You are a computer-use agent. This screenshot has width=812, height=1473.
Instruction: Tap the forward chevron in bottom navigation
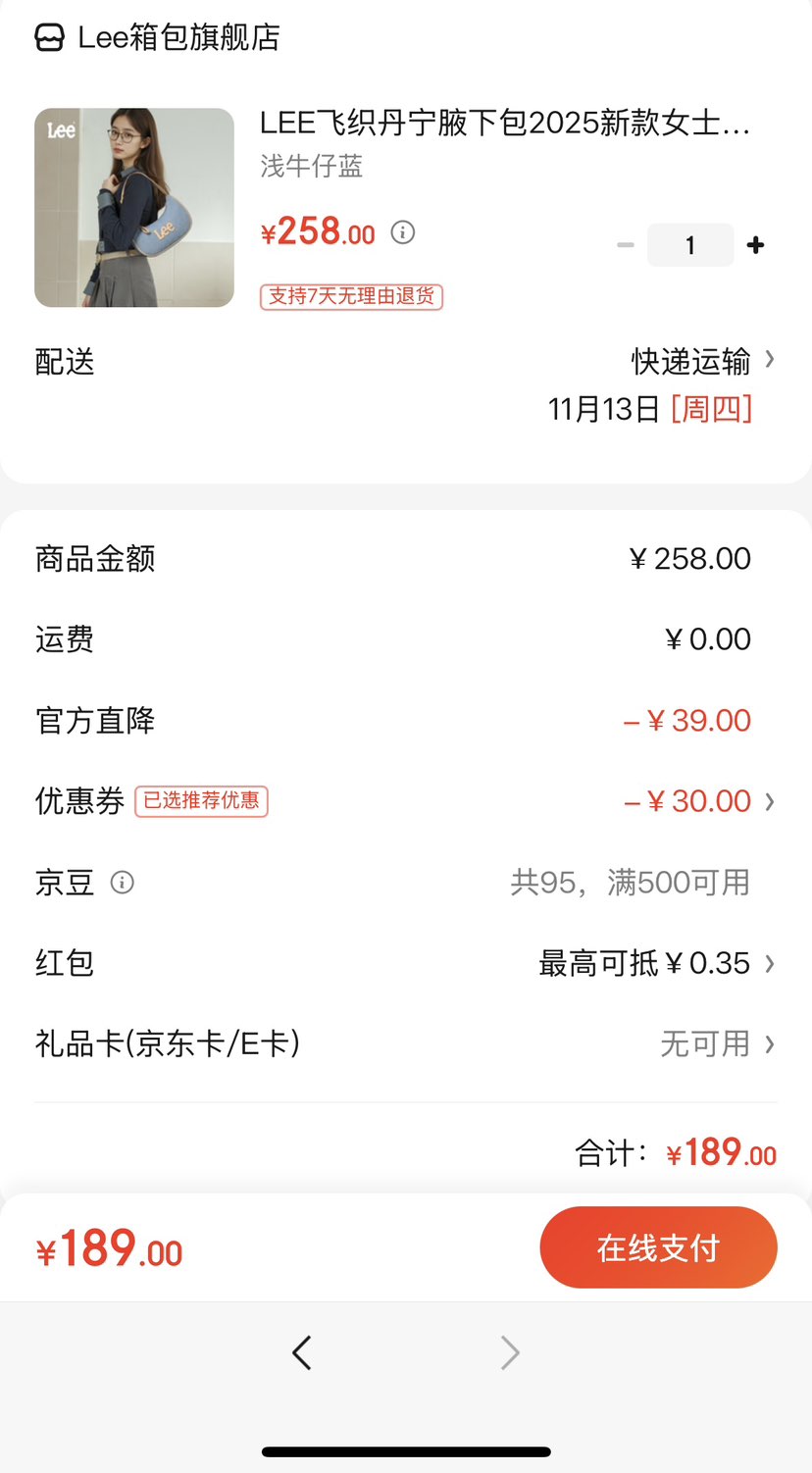click(x=510, y=1352)
